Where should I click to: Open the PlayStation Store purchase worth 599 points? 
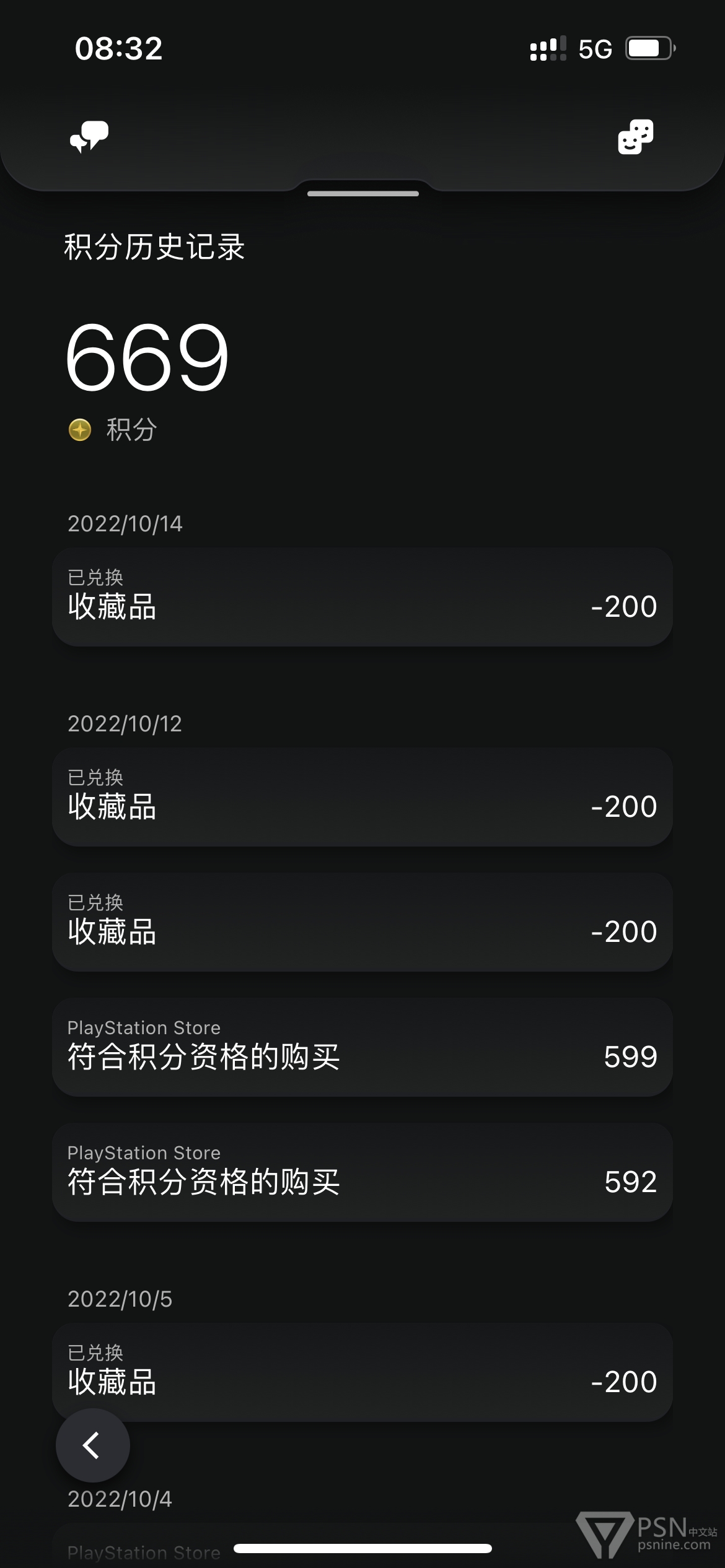click(x=362, y=1047)
